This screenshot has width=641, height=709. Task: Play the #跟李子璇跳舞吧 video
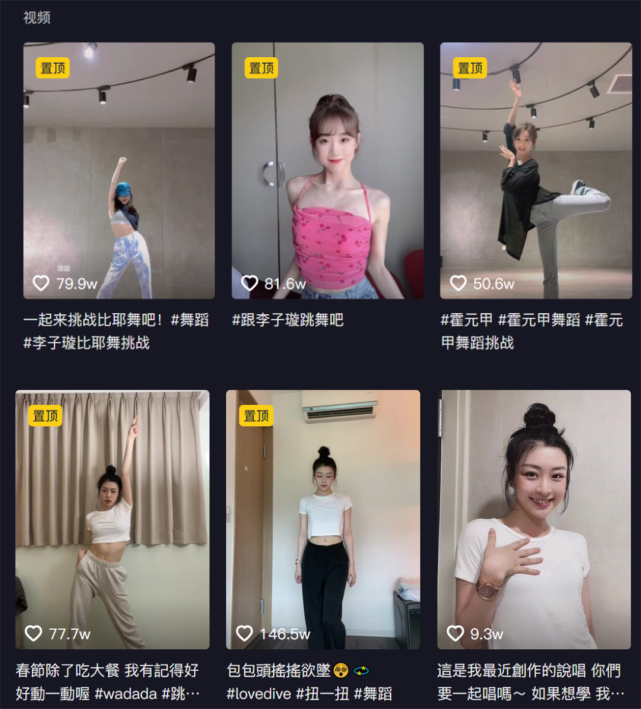tap(327, 171)
